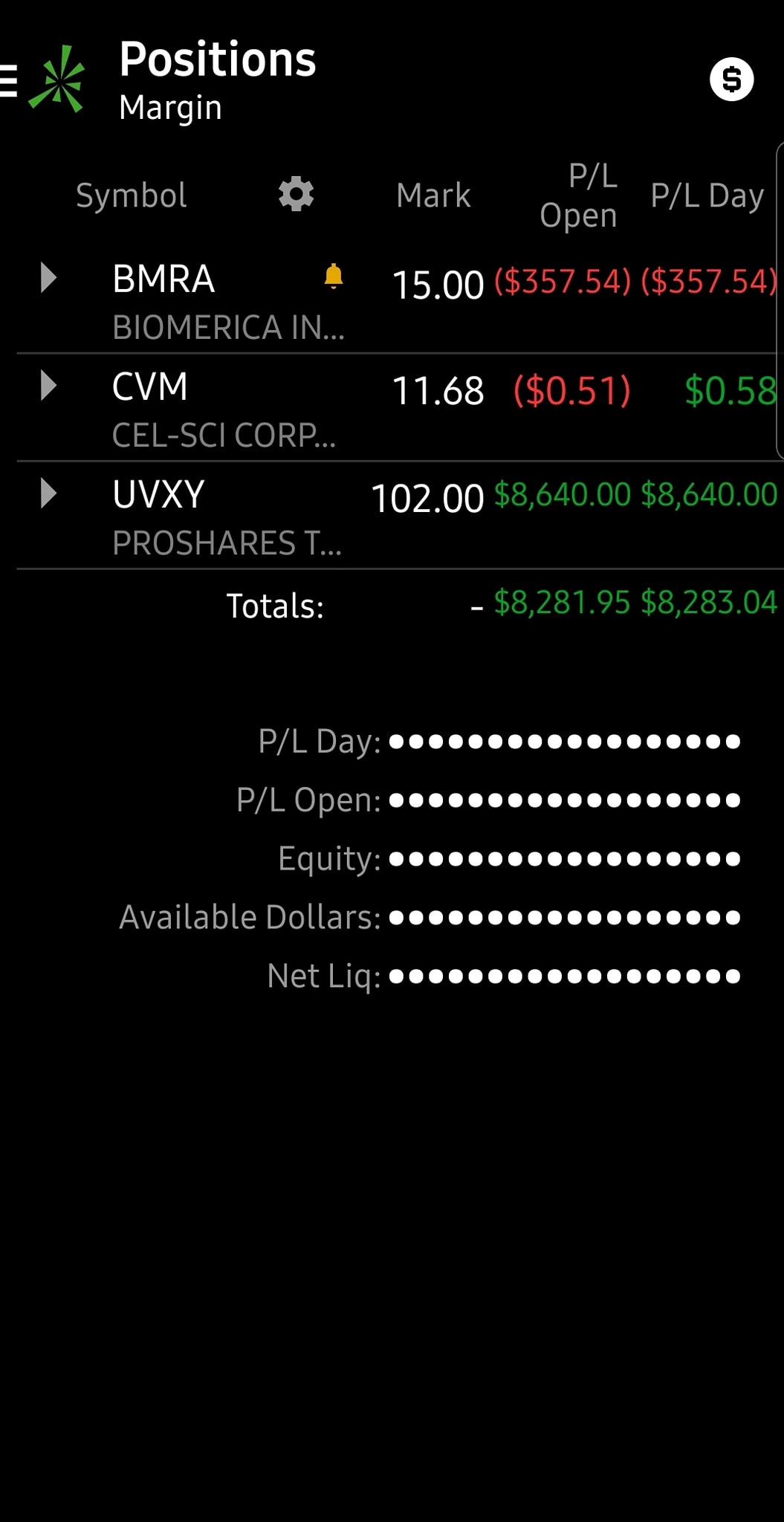Expand the UVXY position arrow

tap(48, 493)
